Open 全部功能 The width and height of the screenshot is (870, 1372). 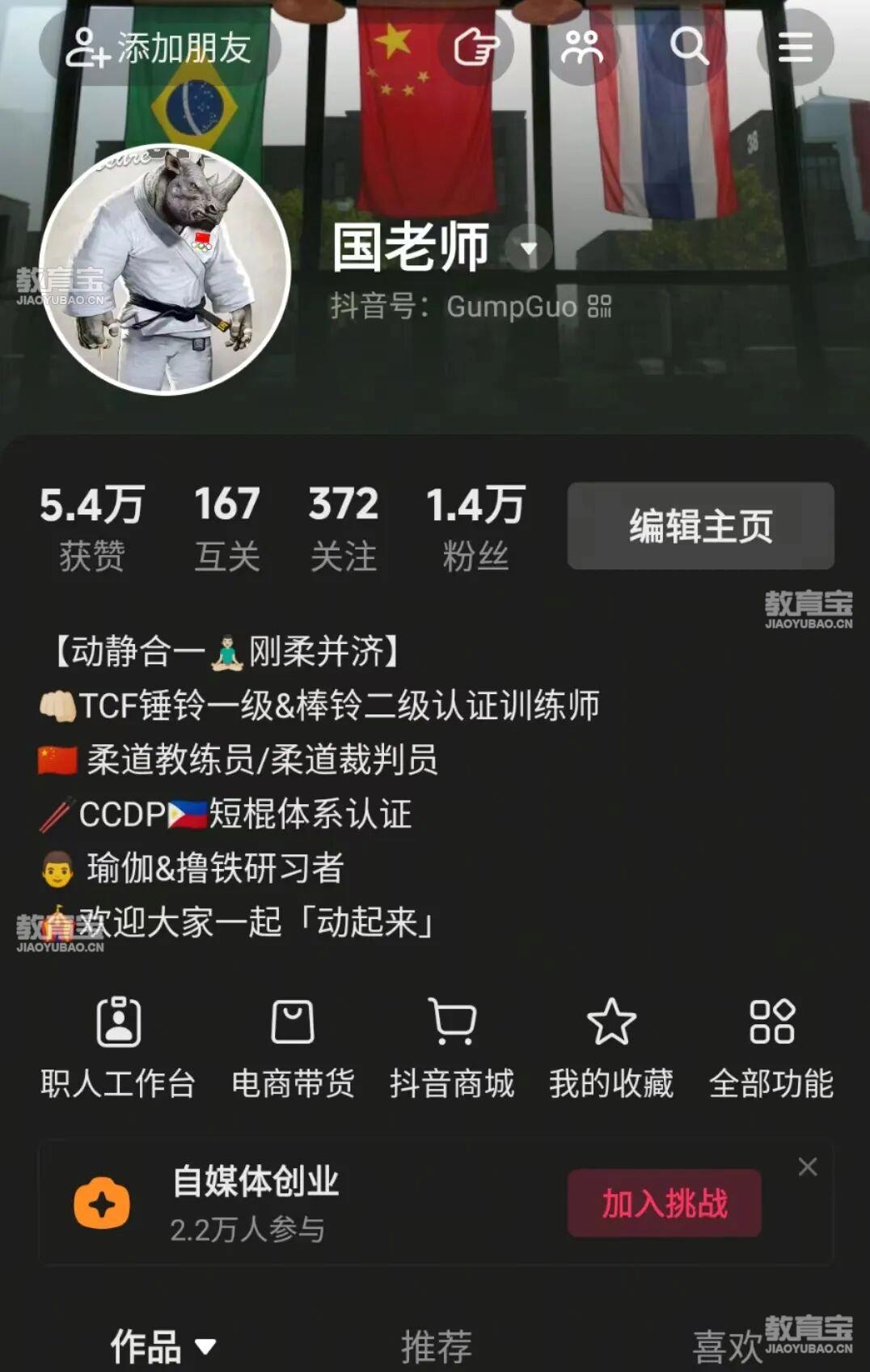(771, 1048)
